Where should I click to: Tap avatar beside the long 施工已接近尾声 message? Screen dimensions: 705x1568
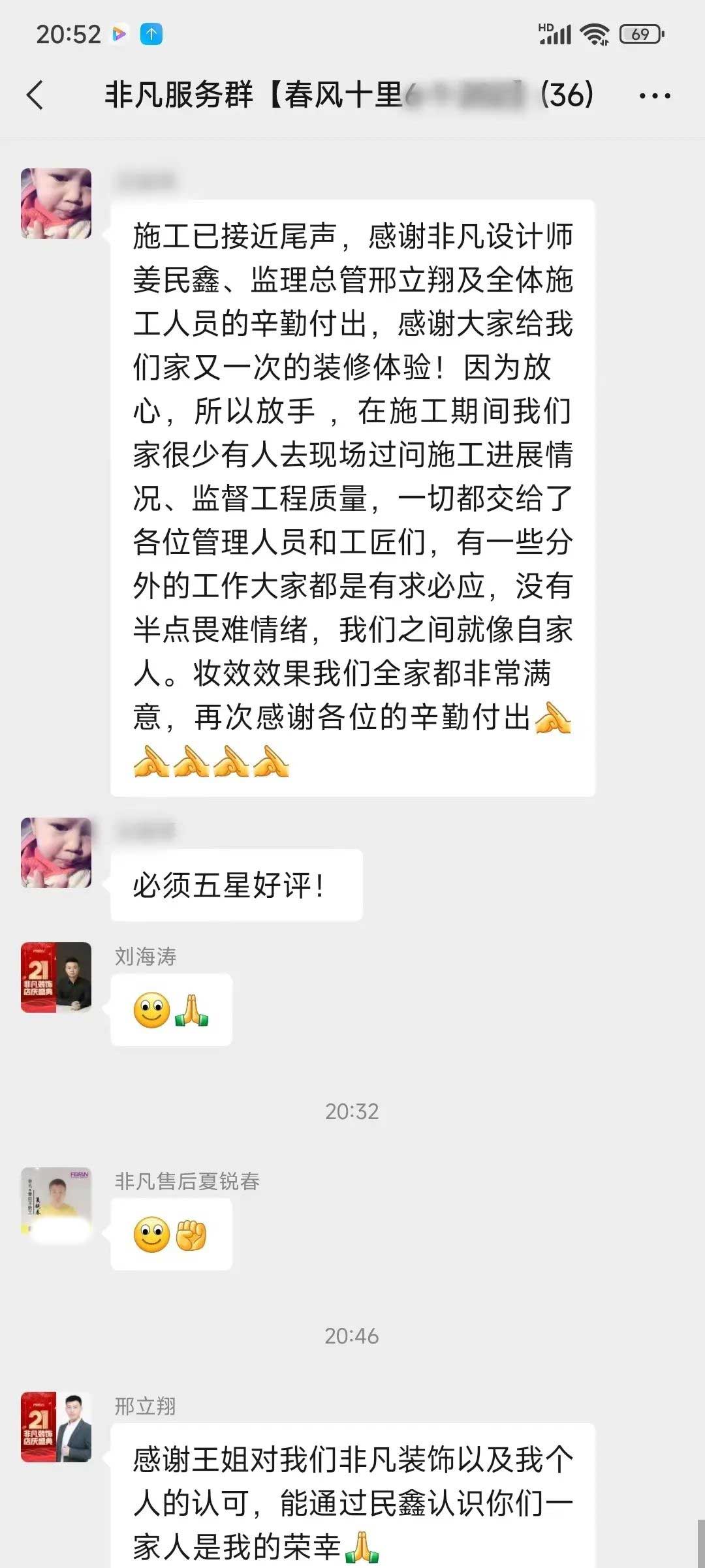click(56, 203)
